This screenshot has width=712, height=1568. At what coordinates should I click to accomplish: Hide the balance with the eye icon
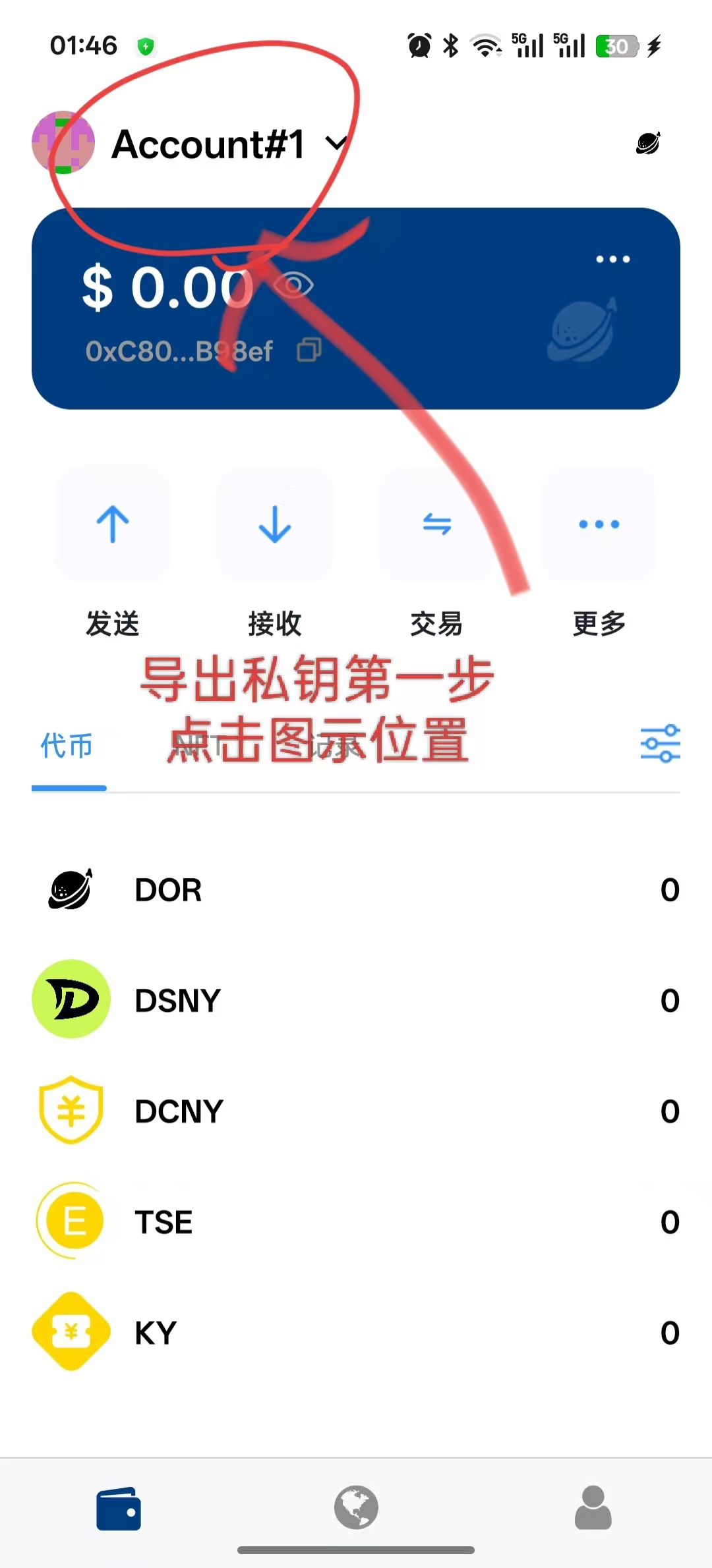(x=293, y=285)
